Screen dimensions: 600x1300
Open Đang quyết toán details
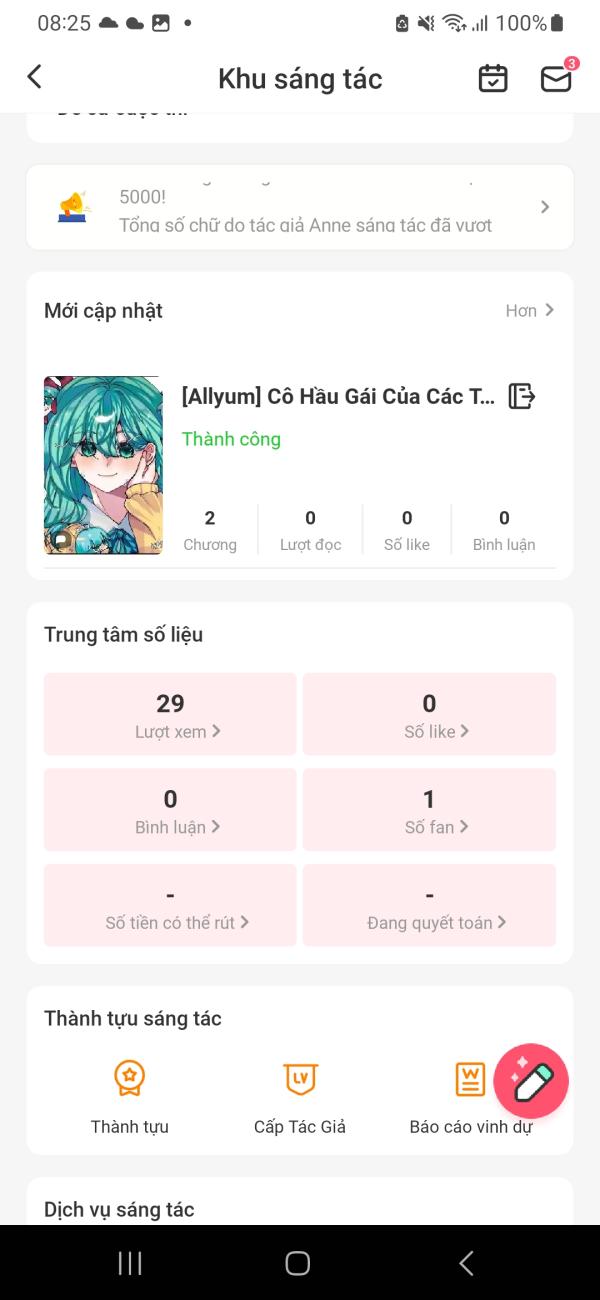coord(429,905)
